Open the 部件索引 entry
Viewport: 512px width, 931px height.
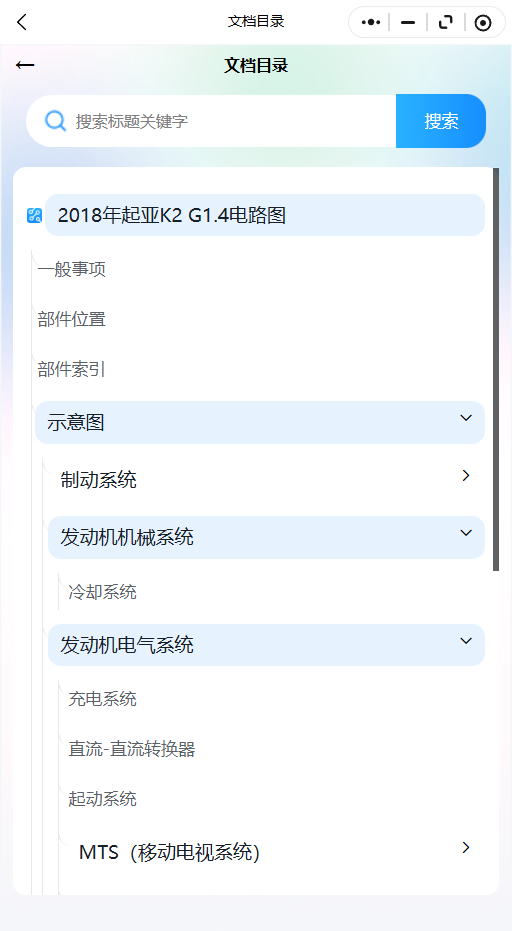tap(71, 369)
